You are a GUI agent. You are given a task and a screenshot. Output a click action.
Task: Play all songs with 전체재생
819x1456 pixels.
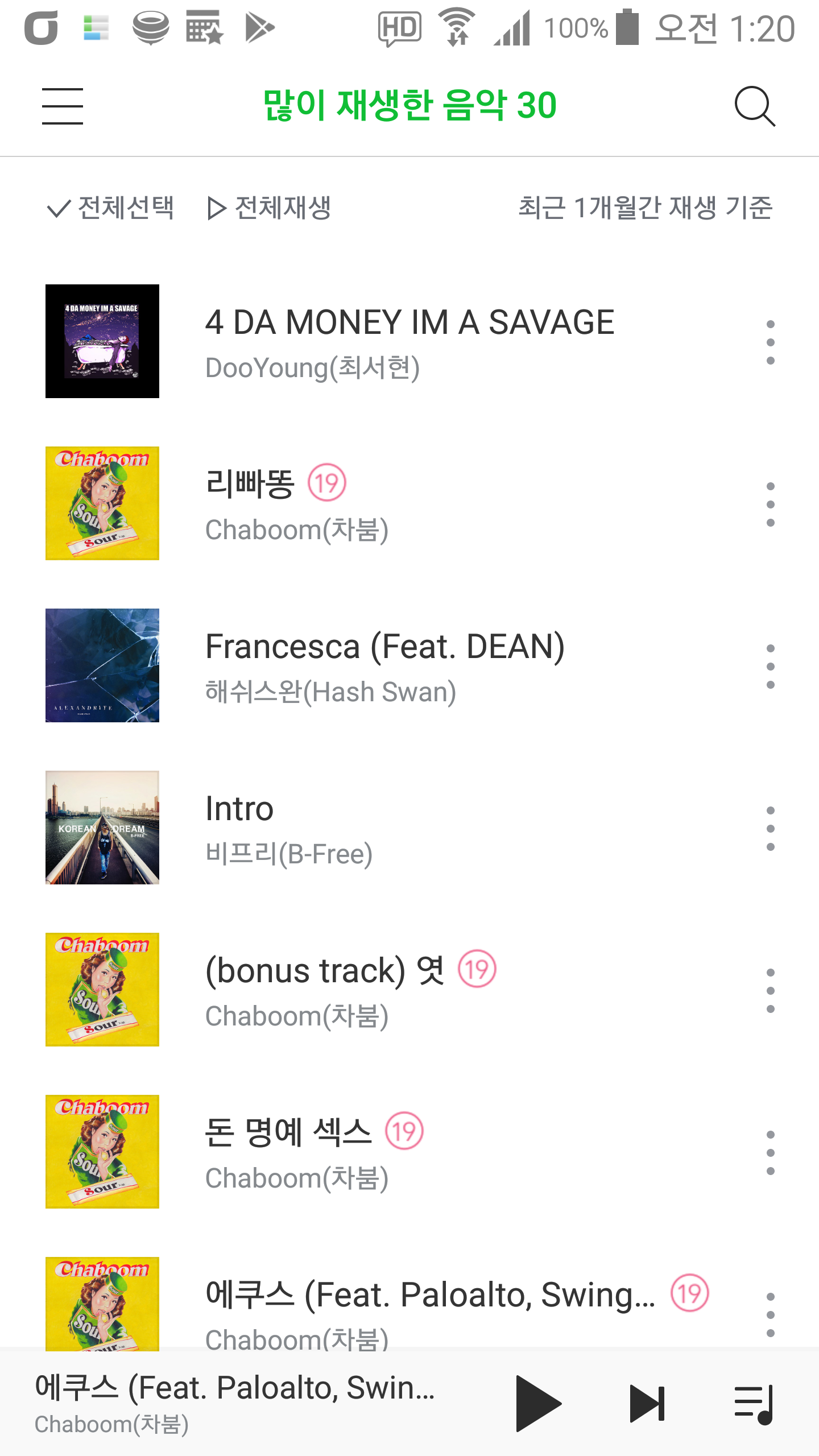pos(269,208)
